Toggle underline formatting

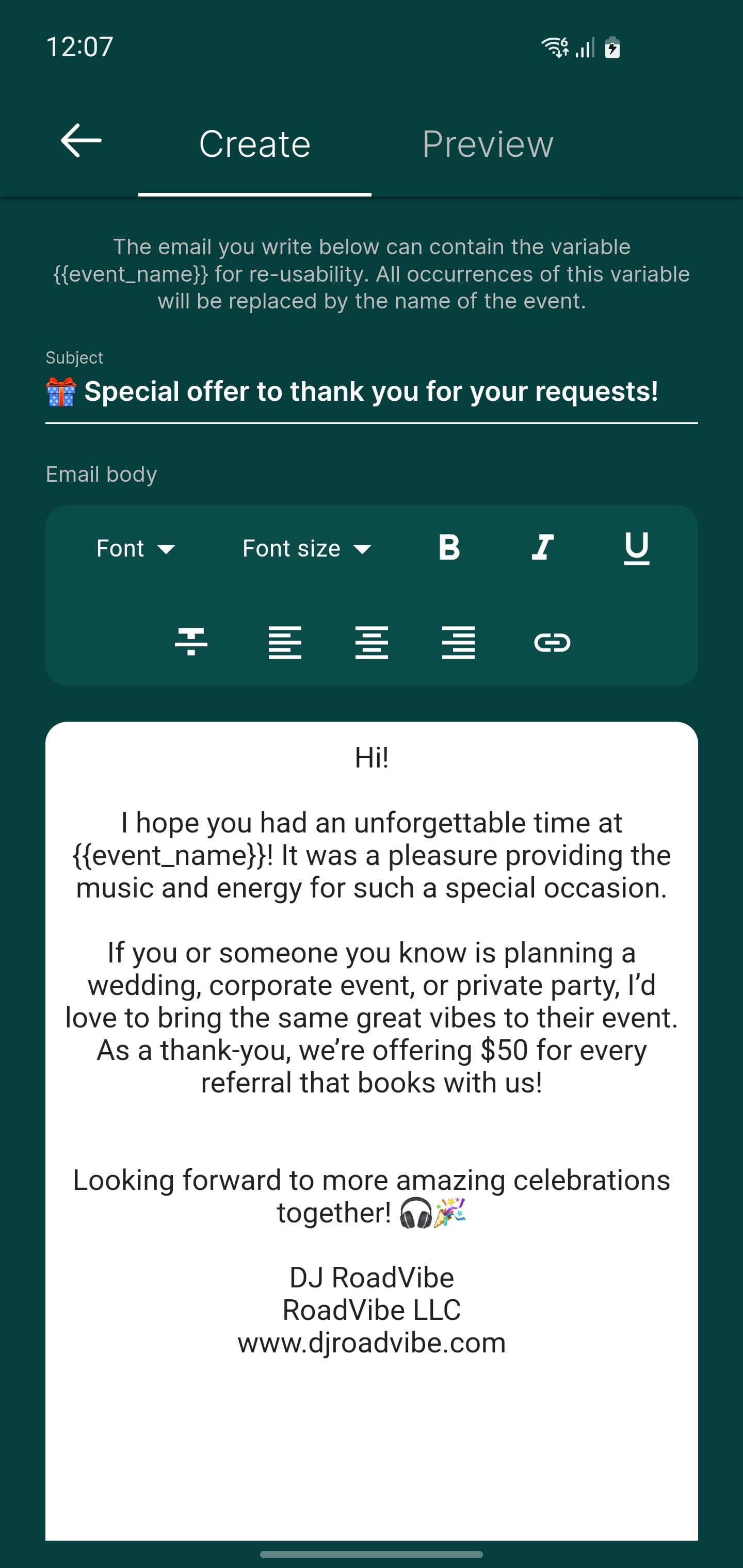point(636,547)
